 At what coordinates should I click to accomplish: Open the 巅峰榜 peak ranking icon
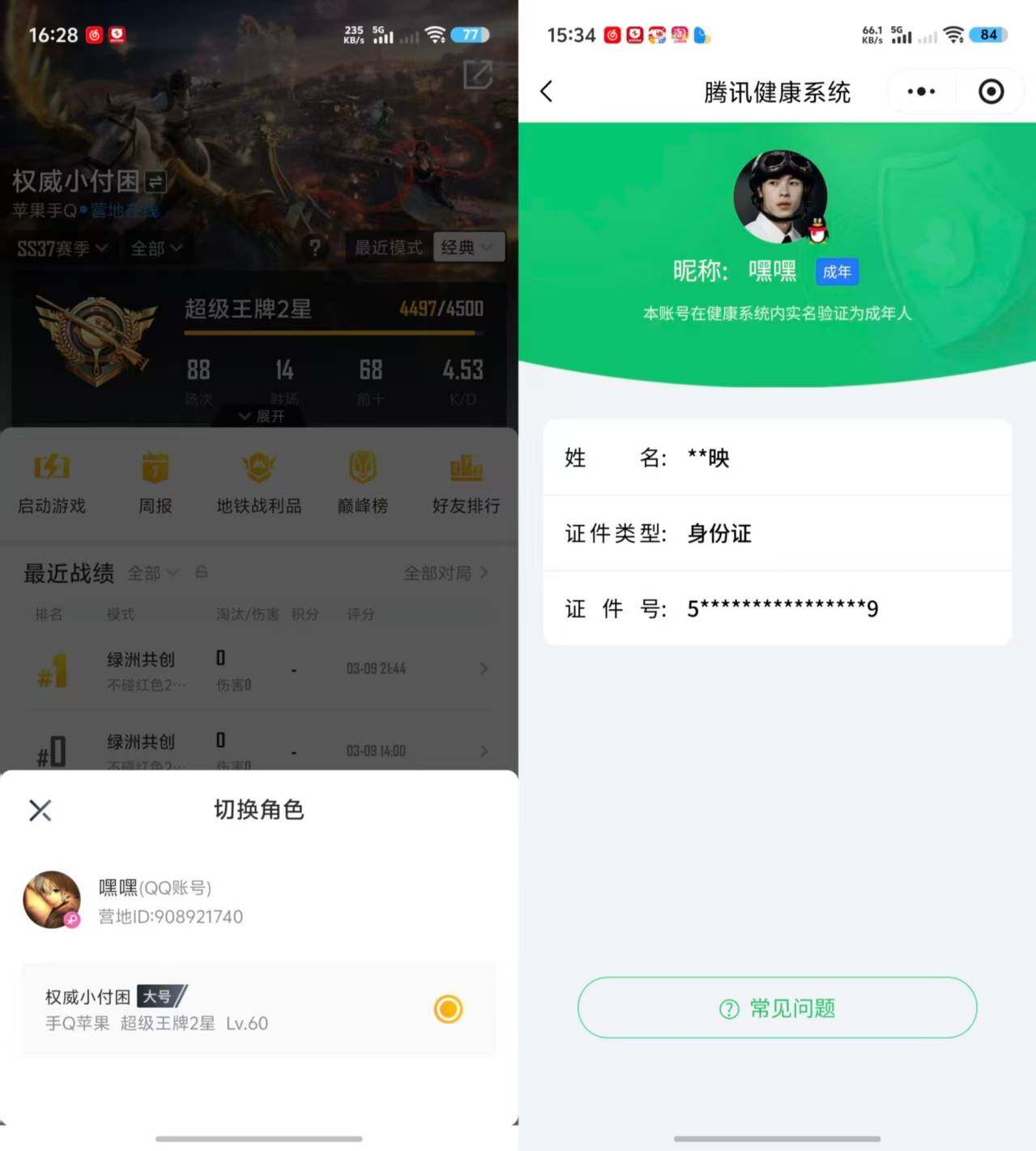click(362, 482)
